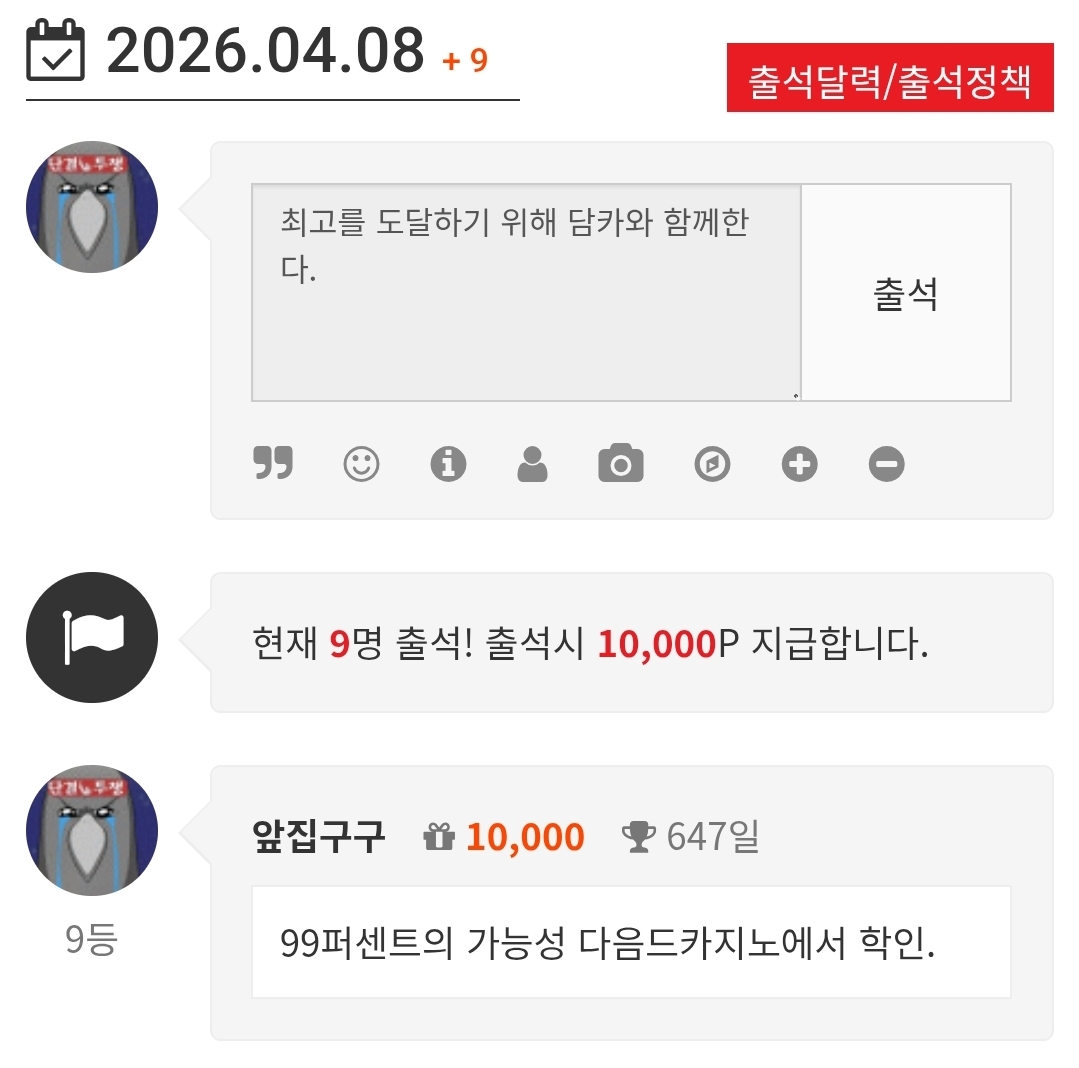Enlarge the text box with plus icon
This screenshot has height=1068, width=1079.
point(799,464)
